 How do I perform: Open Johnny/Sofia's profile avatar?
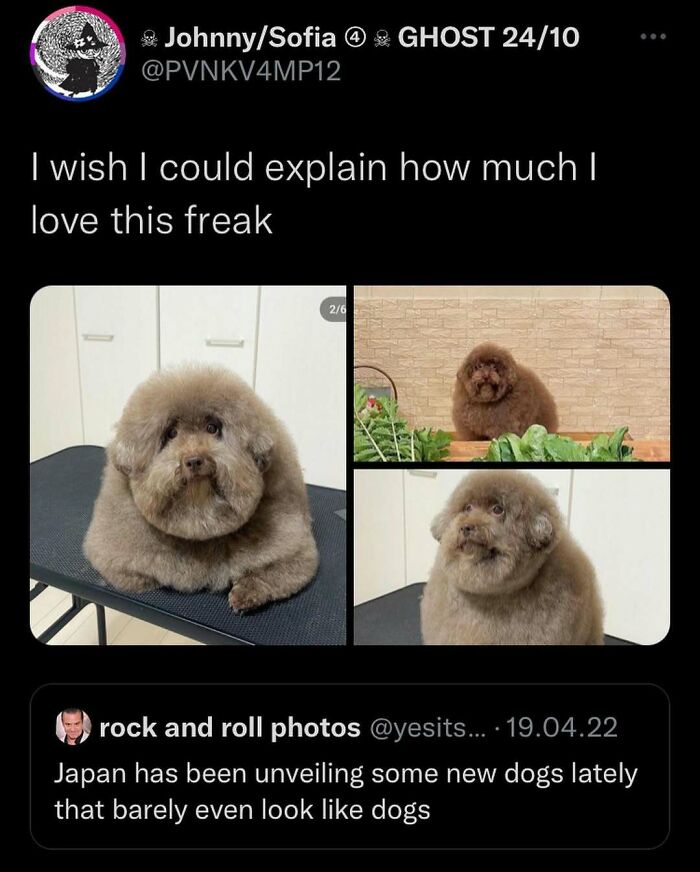(76, 52)
